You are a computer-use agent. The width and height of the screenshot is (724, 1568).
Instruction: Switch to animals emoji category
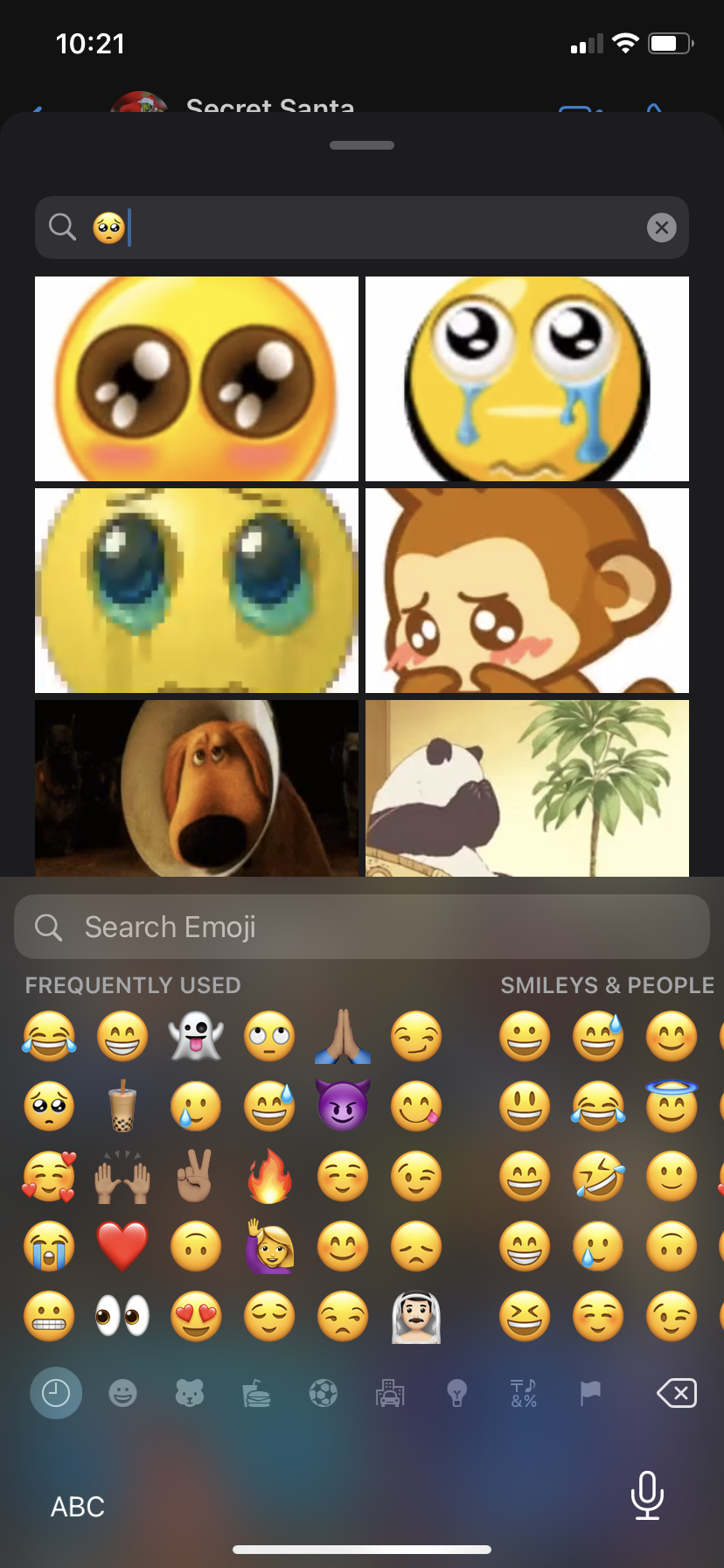tap(190, 1393)
